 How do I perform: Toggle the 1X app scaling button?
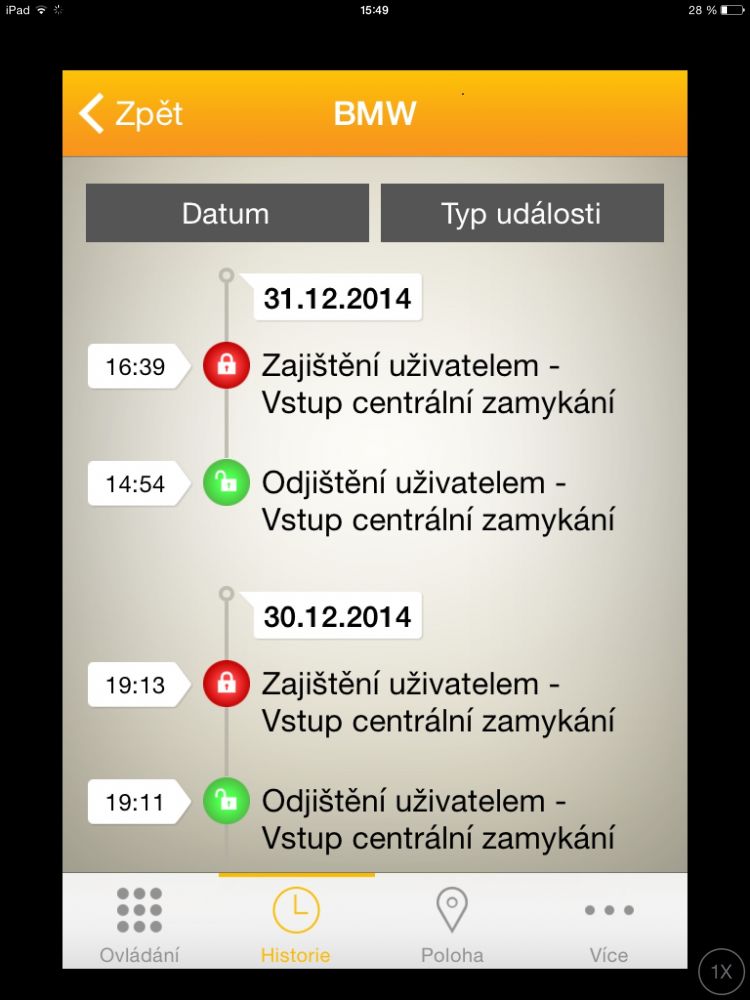coord(721,971)
